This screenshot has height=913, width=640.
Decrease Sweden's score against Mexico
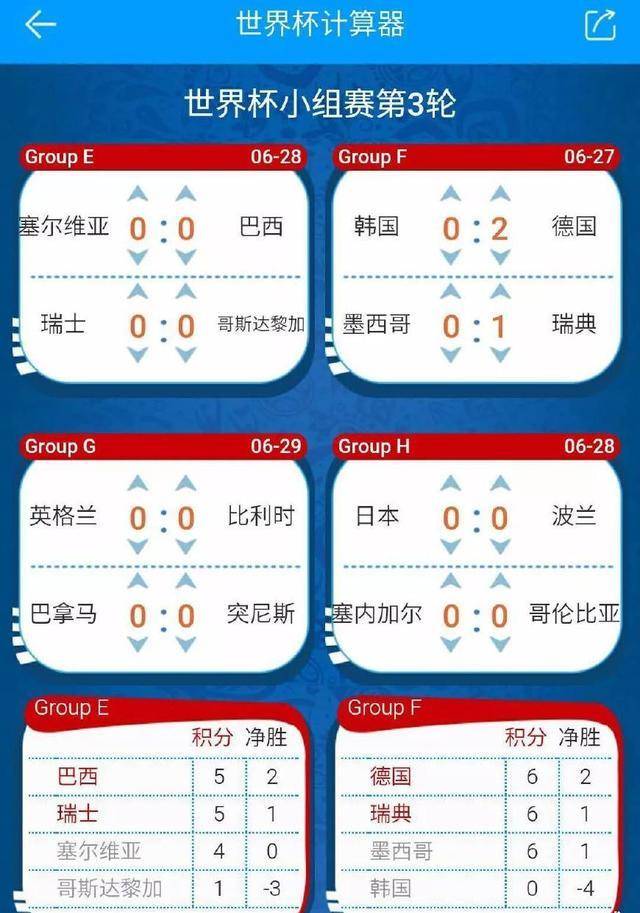(499, 355)
